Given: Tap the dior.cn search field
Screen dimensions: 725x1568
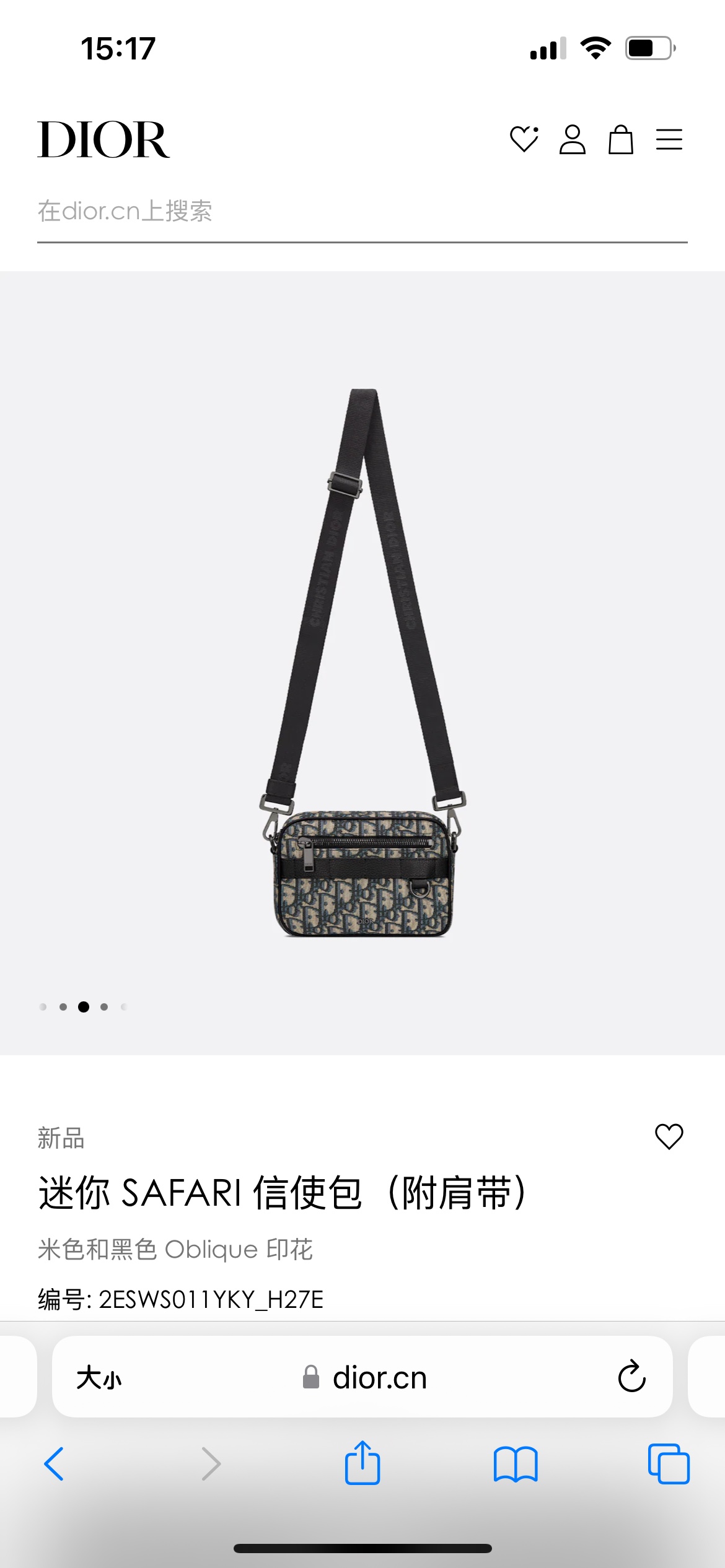Looking at the screenshot, I should coord(362,212).
